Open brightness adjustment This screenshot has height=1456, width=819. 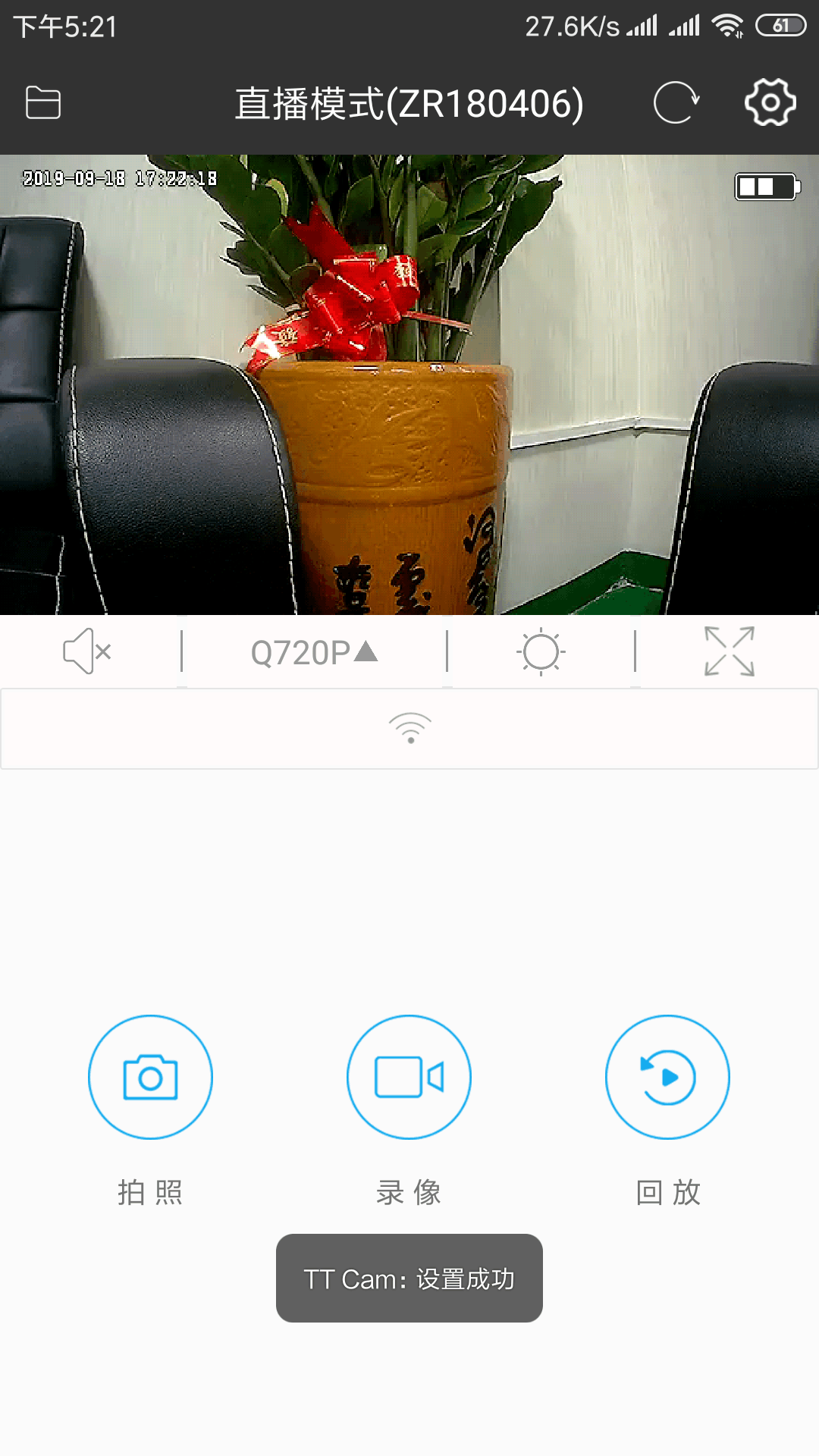pyautogui.click(x=541, y=652)
